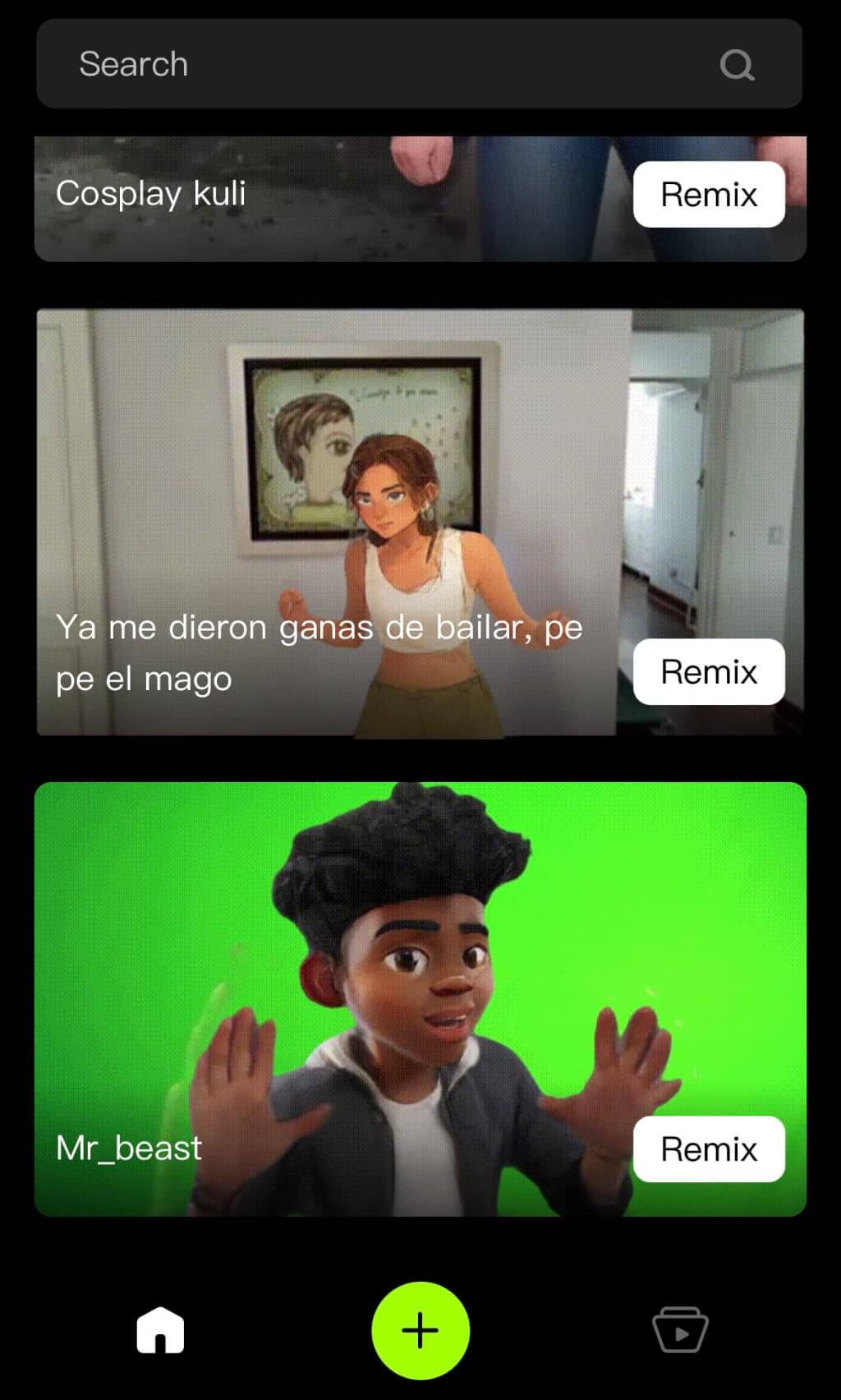The width and height of the screenshot is (841, 1400).
Task: Remix the 'Ya me dieron ganas de bailar' video
Action: [x=709, y=671]
